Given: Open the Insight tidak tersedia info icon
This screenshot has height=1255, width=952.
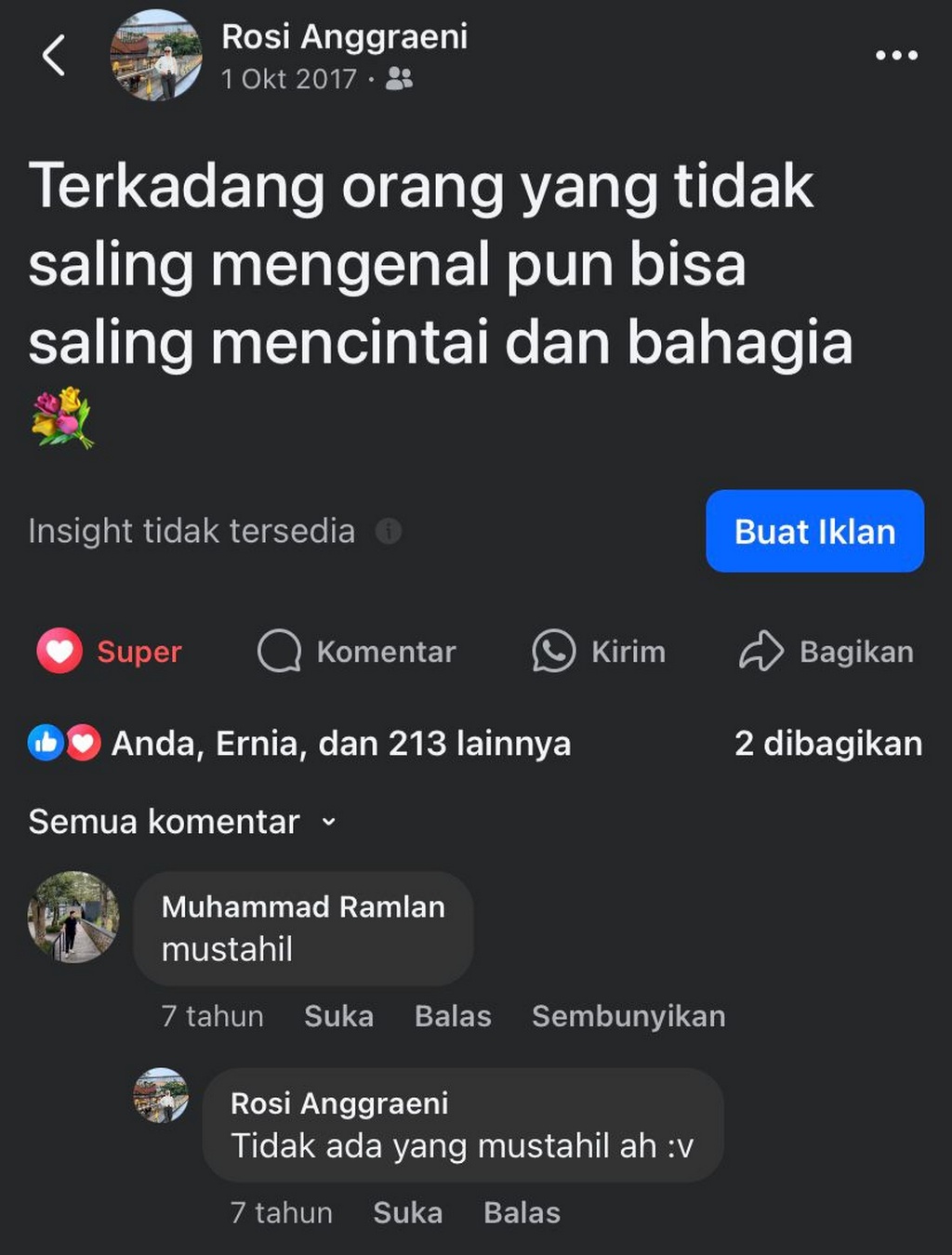Looking at the screenshot, I should point(389,531).
